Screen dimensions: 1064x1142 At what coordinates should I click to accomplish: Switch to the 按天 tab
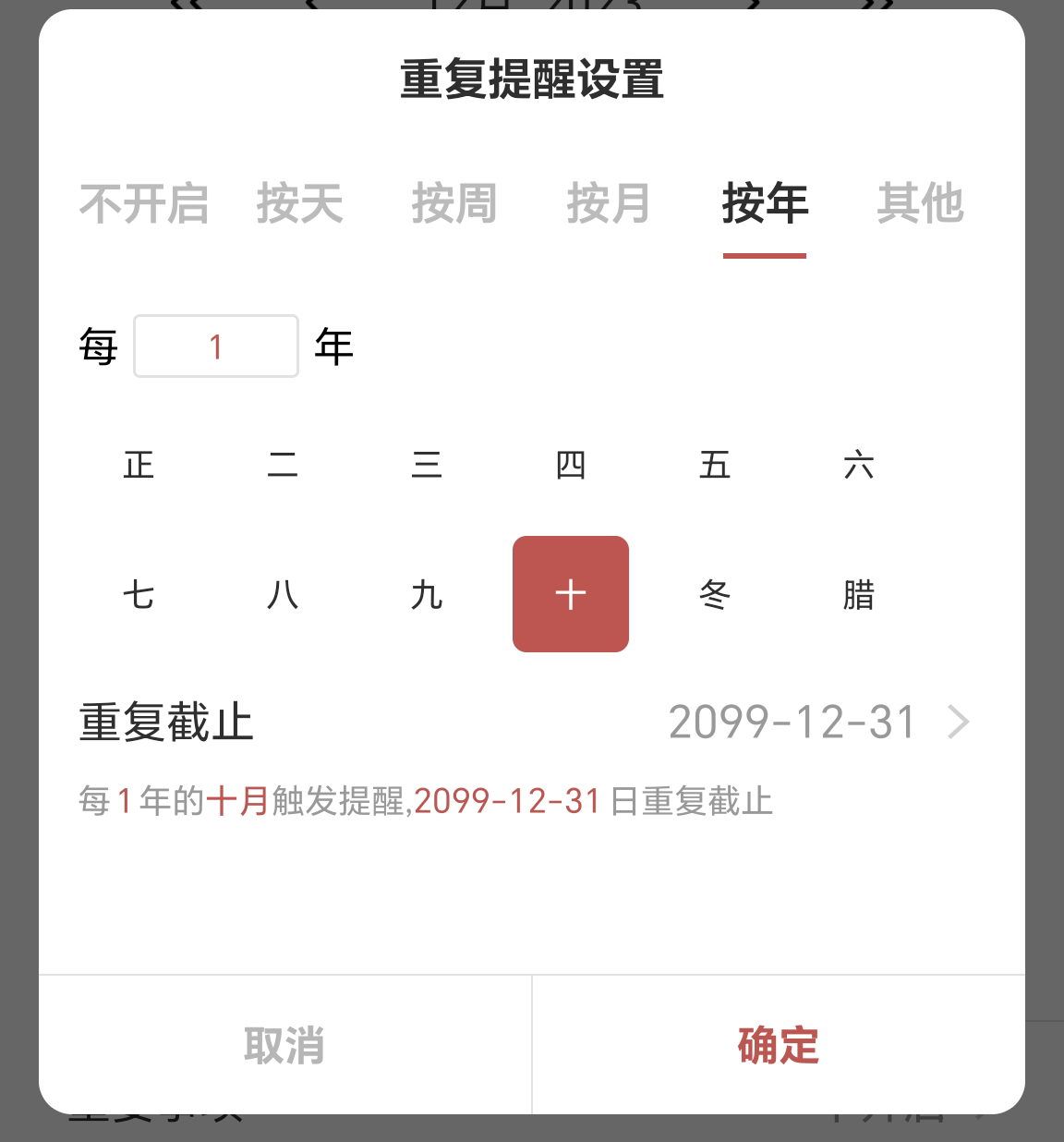tap(300, 203)
